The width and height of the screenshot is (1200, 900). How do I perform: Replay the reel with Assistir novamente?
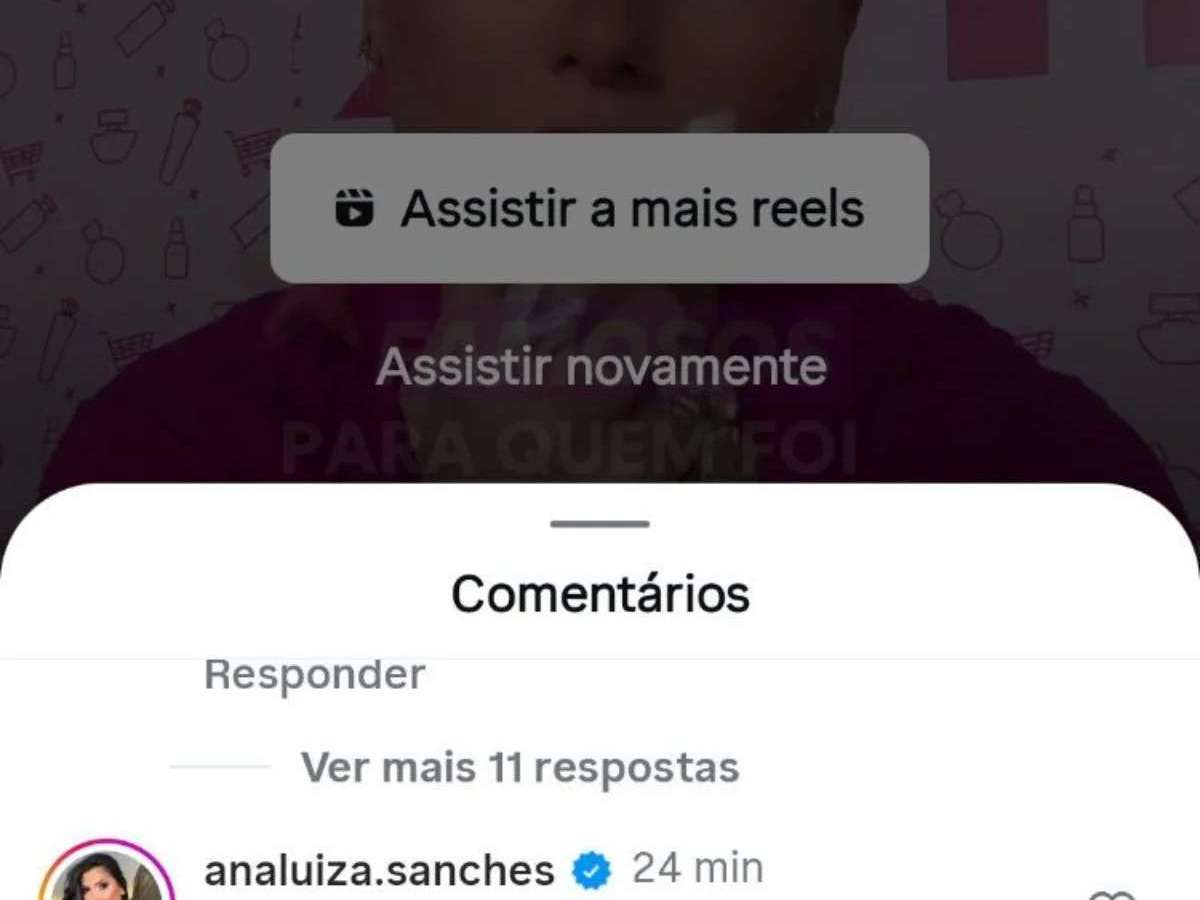(x=601, y=368)
